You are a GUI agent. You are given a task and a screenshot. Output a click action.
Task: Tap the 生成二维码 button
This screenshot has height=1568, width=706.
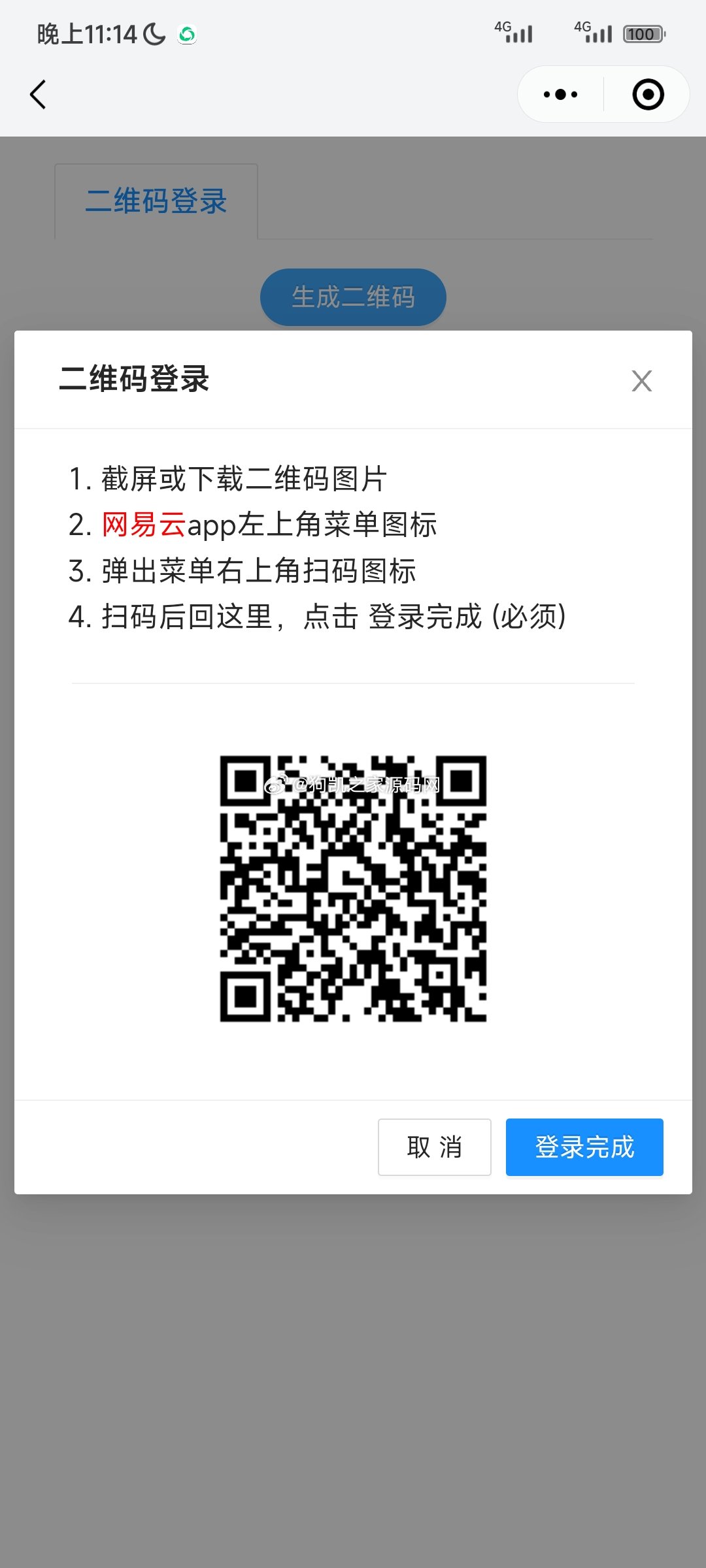pyautogui.click(x=352, y=297)
